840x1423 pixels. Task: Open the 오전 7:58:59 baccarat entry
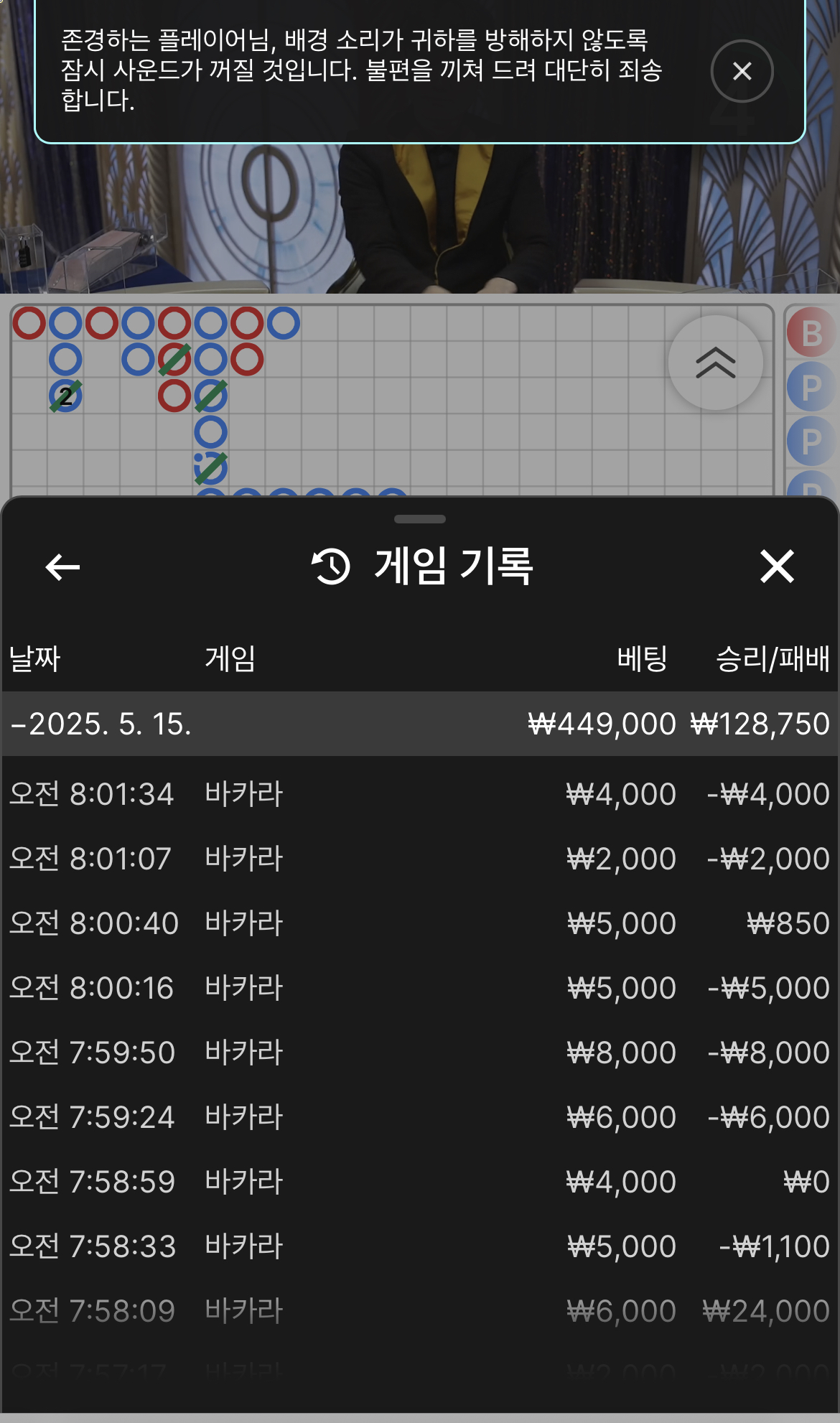(420, 1182)
